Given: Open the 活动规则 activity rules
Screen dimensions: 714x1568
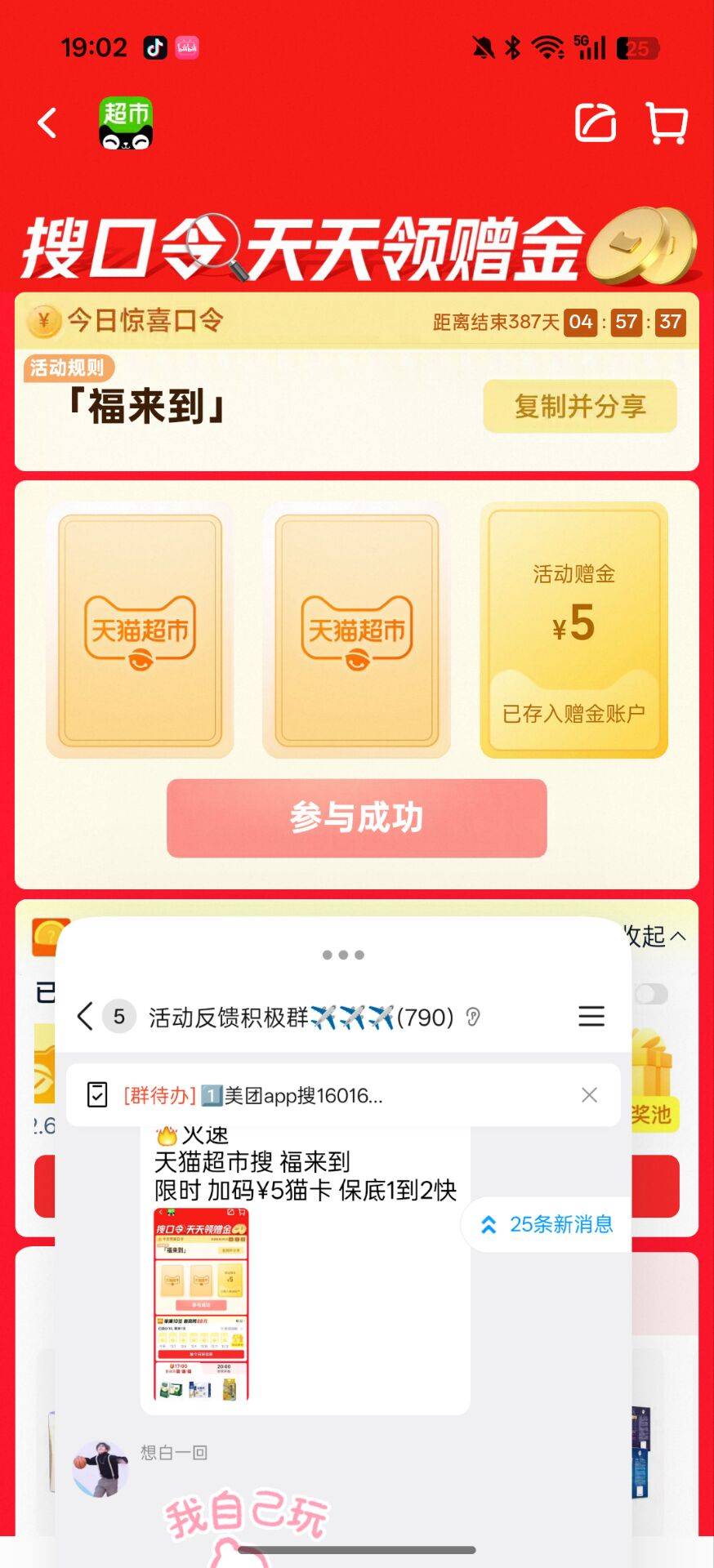Looking at the screenshot, I should tap(68, 367).
